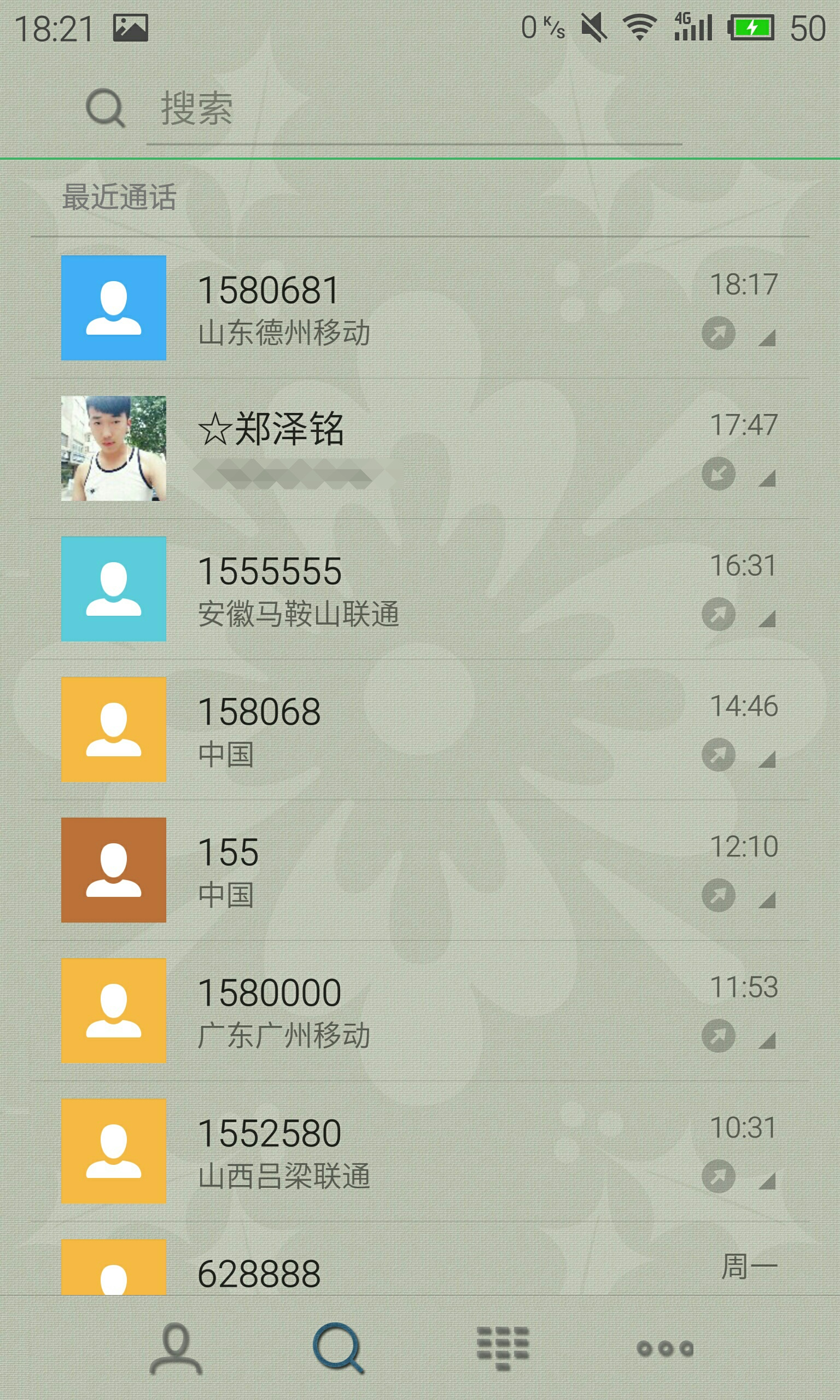The width and height of the screenshot is (840, 1400).
Task: Open call entry for 郑泽铭
Action: click(420, 448)
